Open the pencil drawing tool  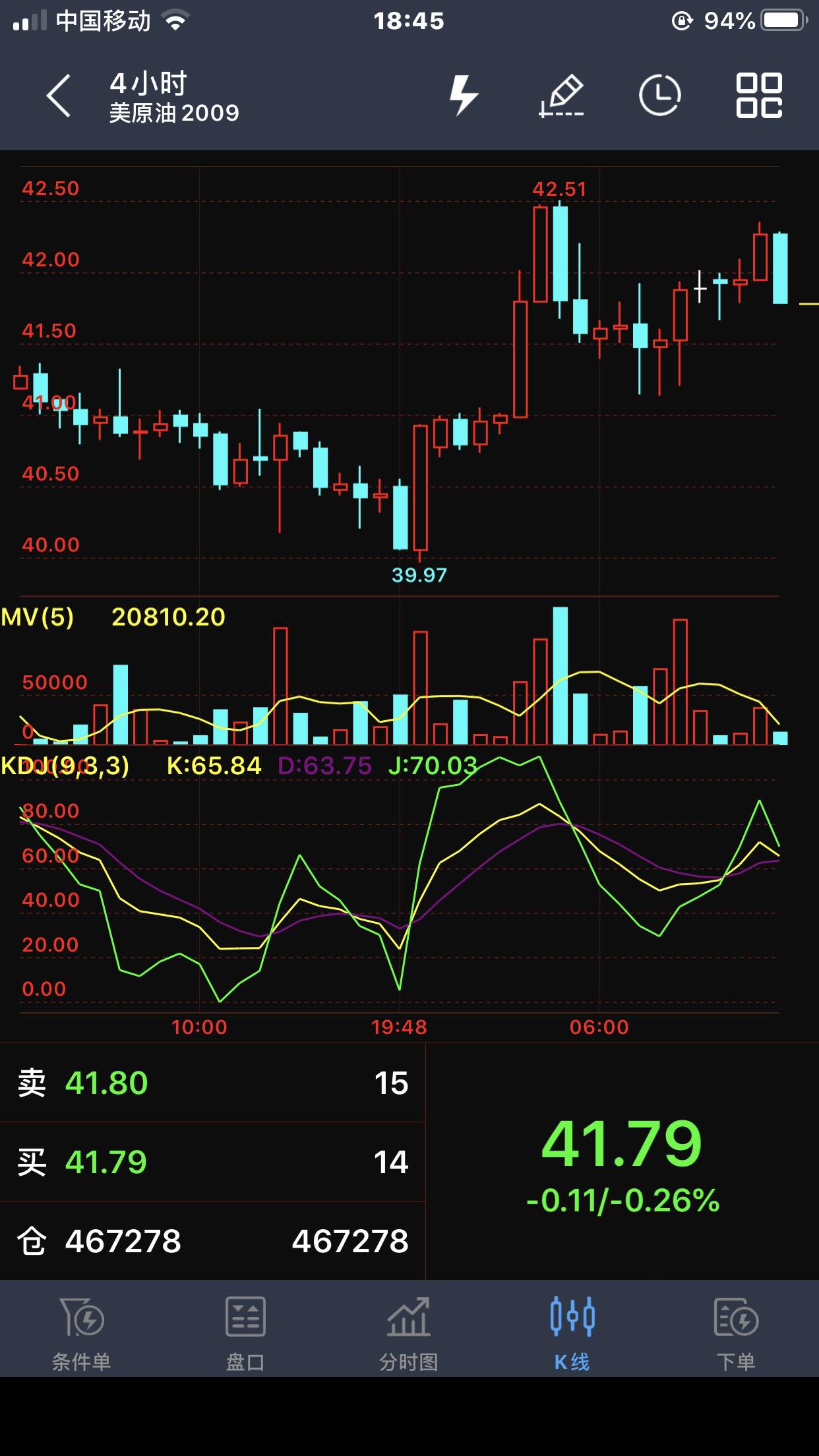point(562,96)
